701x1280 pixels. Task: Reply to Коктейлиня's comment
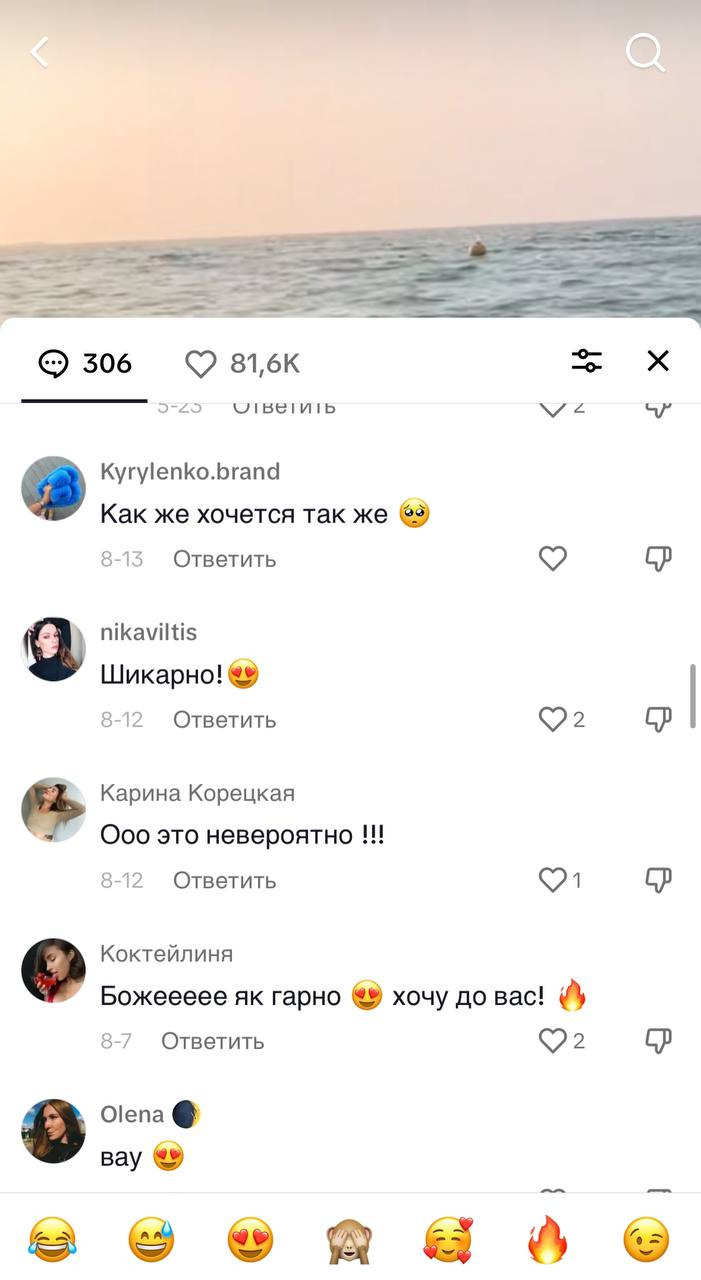point(213,1041)
